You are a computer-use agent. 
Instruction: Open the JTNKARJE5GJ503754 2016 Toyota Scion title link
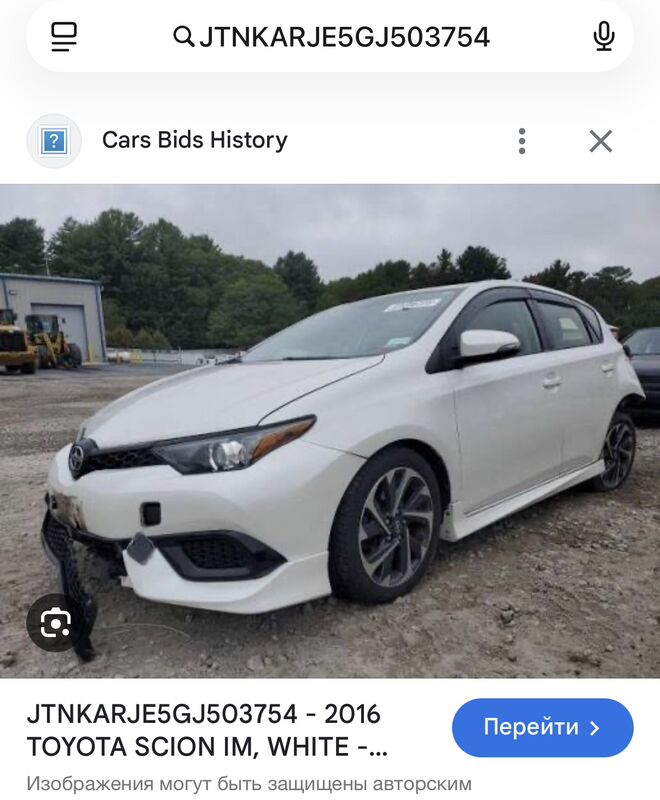[204, 730]
